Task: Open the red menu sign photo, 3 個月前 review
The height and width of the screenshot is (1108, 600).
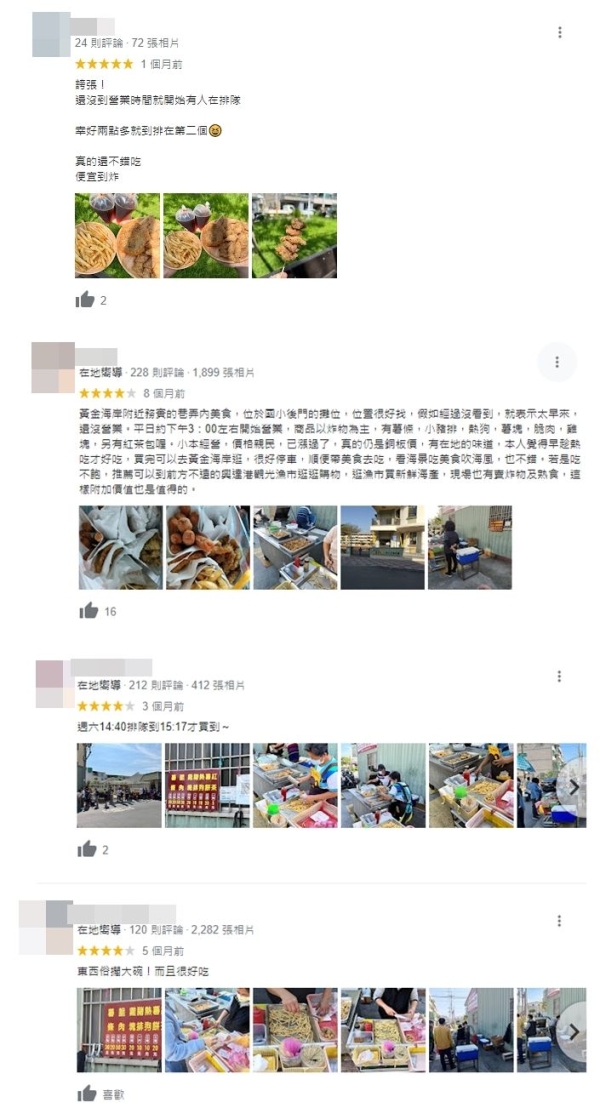Action: click(x=207, y=785)
